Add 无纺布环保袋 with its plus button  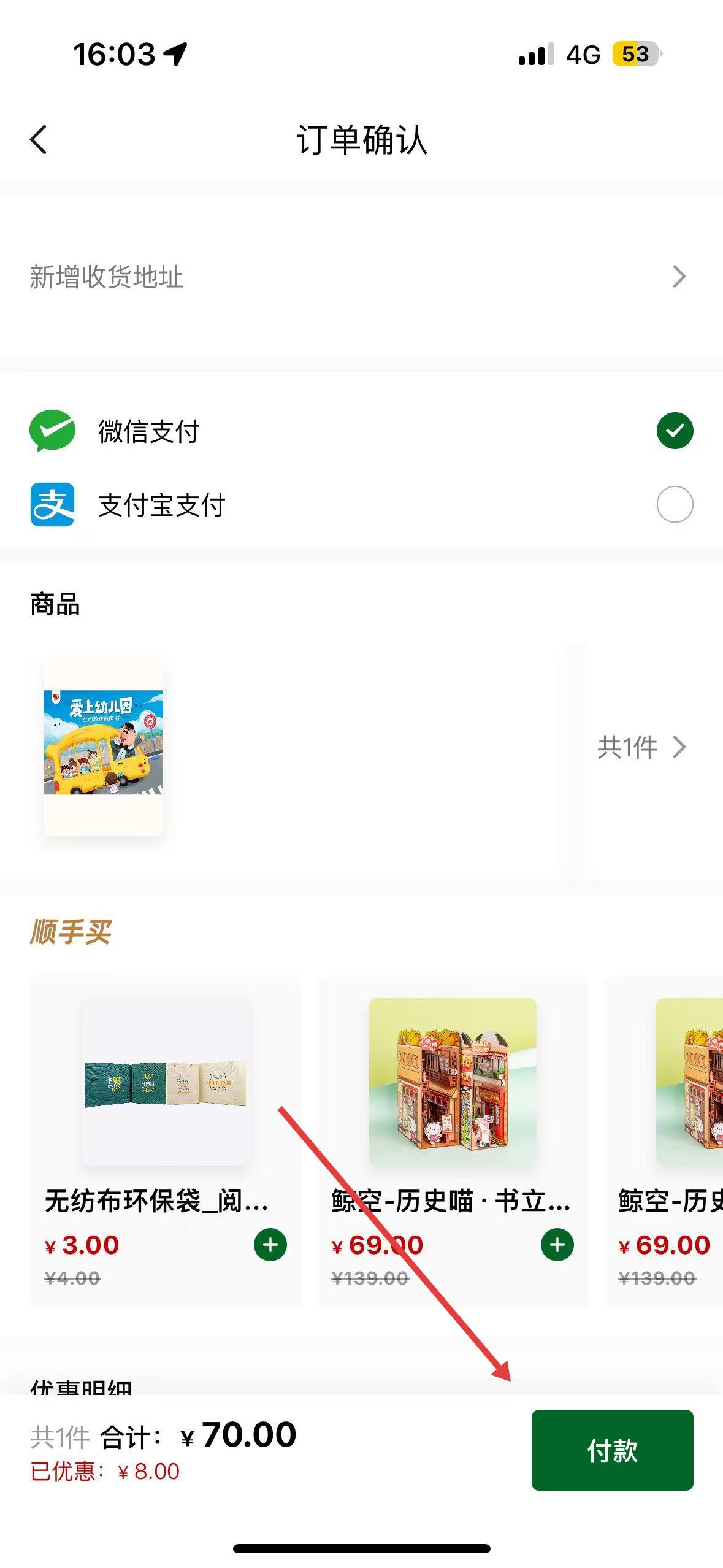click(x=270, y=1245)
